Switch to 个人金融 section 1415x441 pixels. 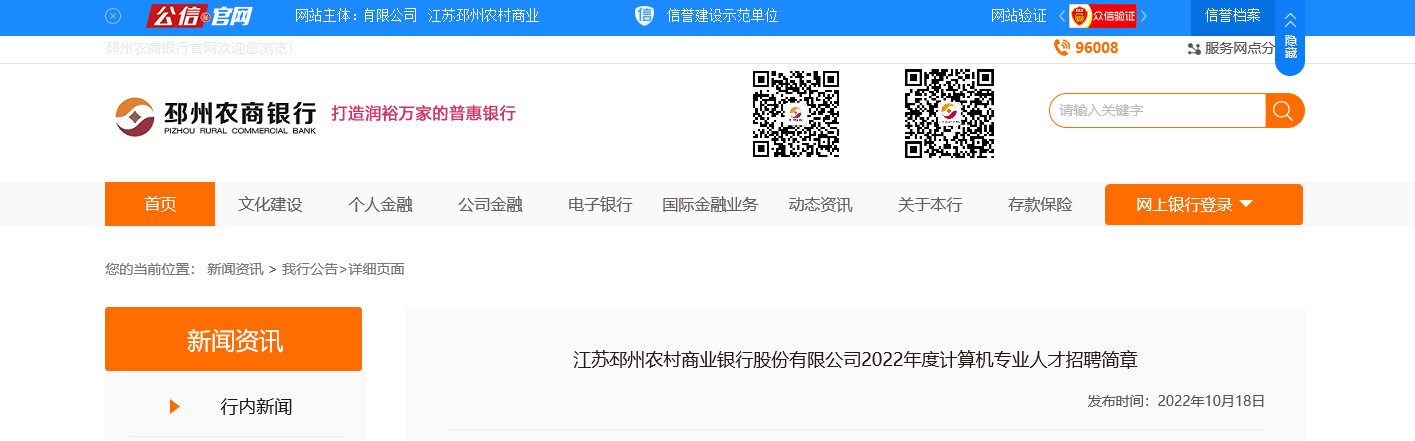point(380,204)
